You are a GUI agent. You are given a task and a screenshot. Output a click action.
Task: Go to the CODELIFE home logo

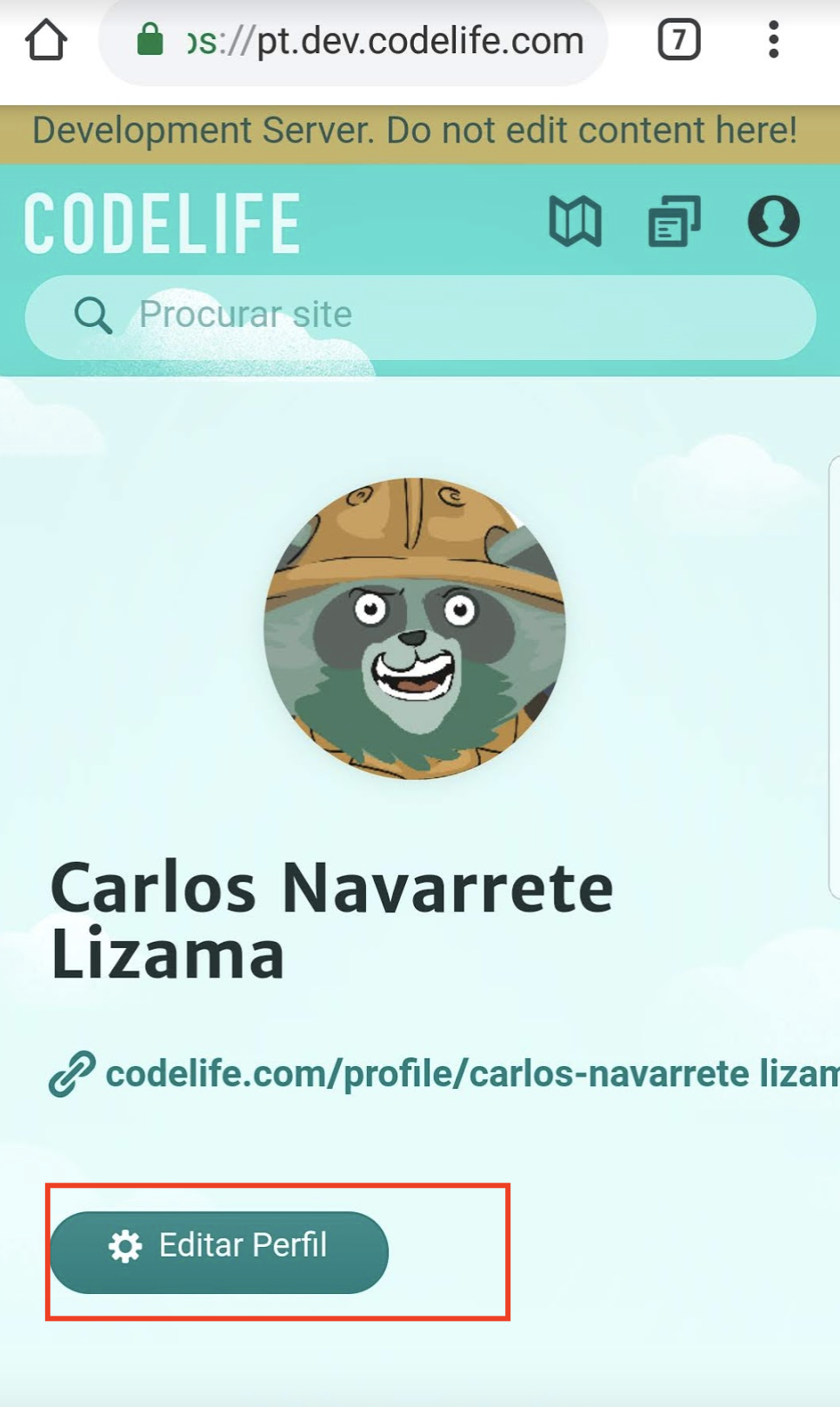coord(163,223)
